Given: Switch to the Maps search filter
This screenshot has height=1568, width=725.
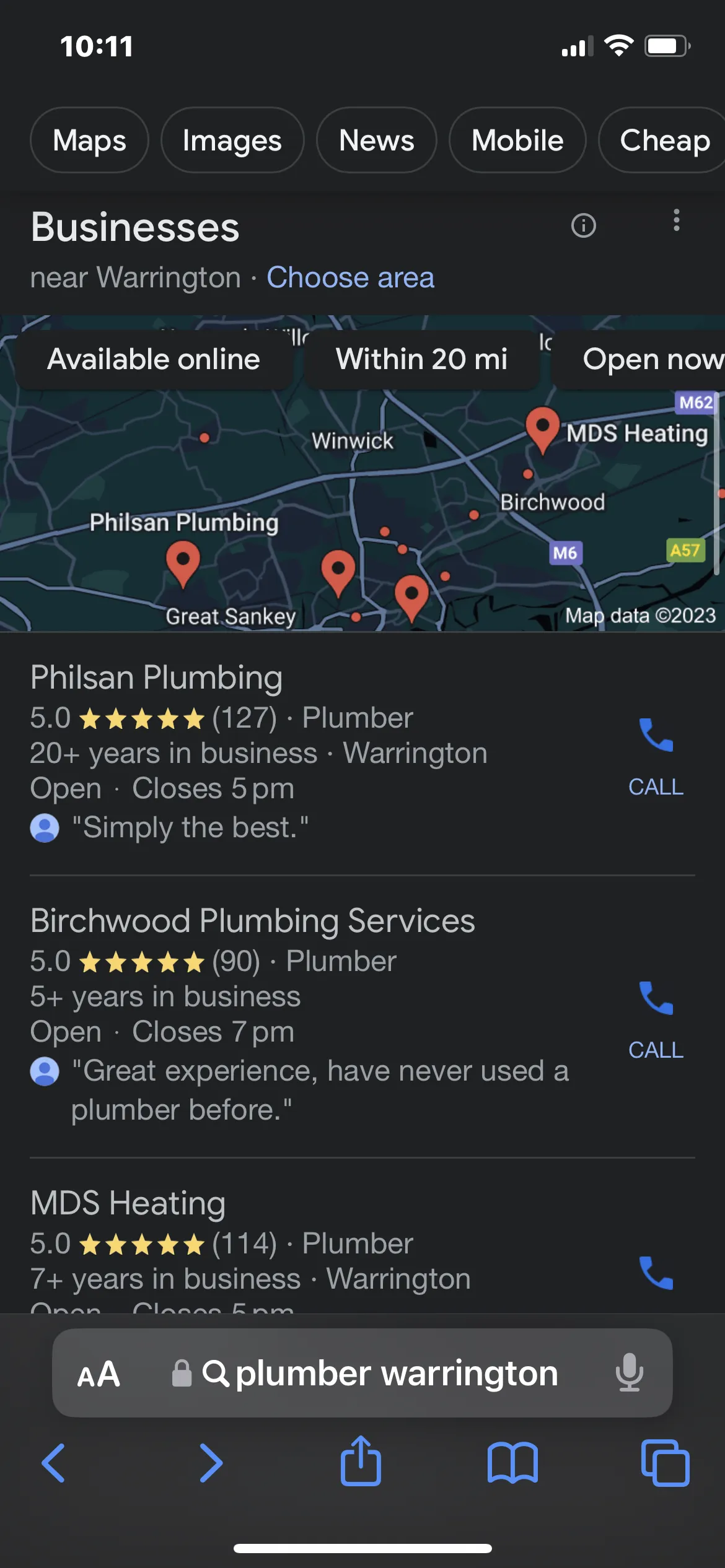Looking at the screenshot, I should point(89,140).
